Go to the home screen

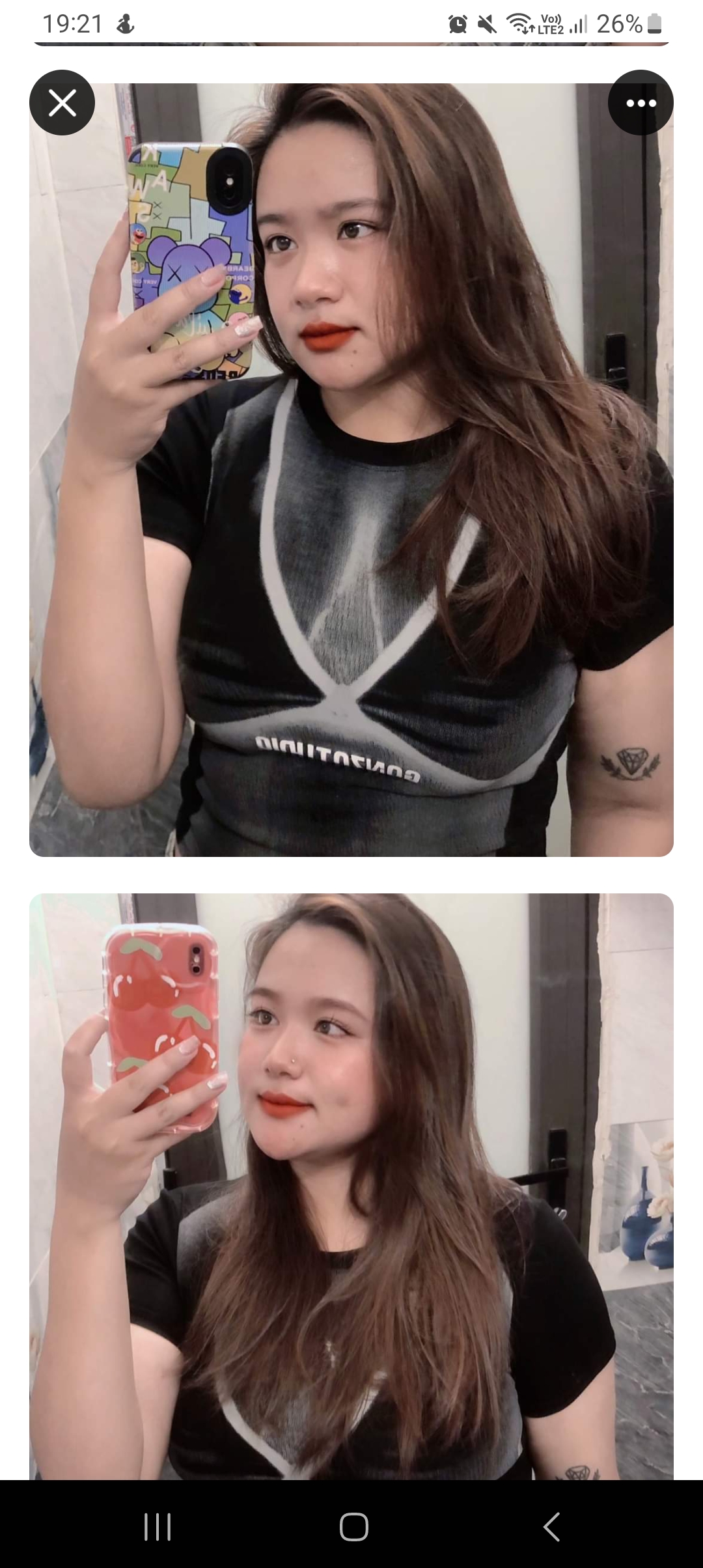pyautogui.click(x=353, y=1526)
